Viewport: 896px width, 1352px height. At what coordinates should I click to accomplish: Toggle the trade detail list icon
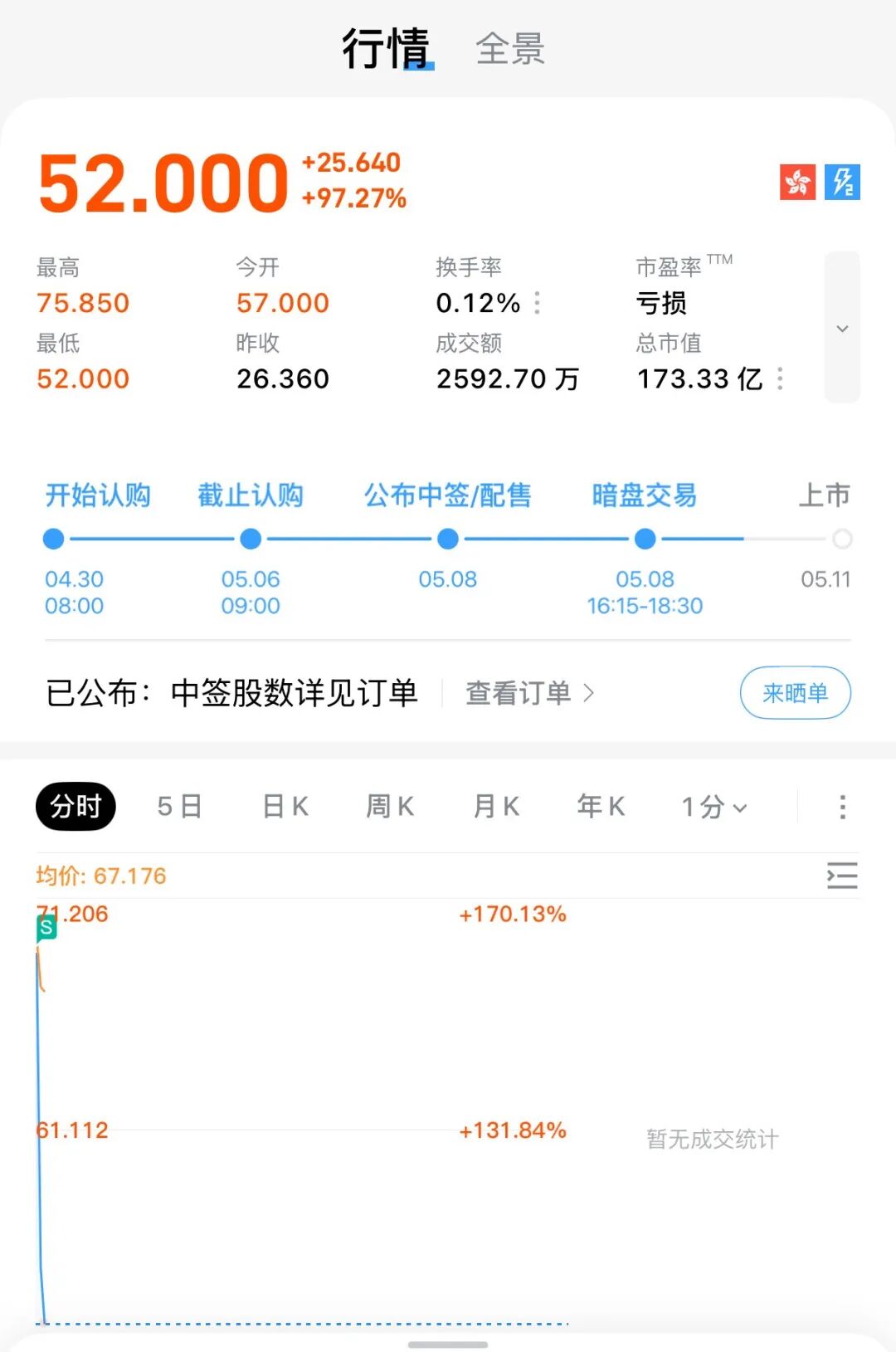(842, 876)
